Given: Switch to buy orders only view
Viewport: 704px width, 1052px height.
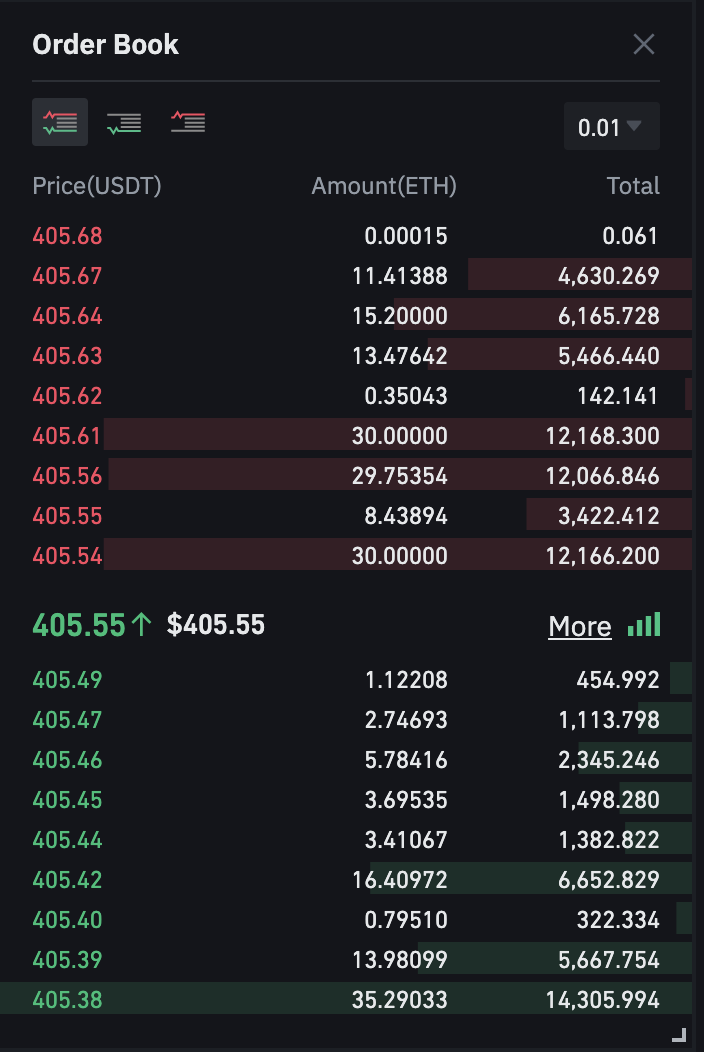Looking at the screenshot, I should coord(124,123).
